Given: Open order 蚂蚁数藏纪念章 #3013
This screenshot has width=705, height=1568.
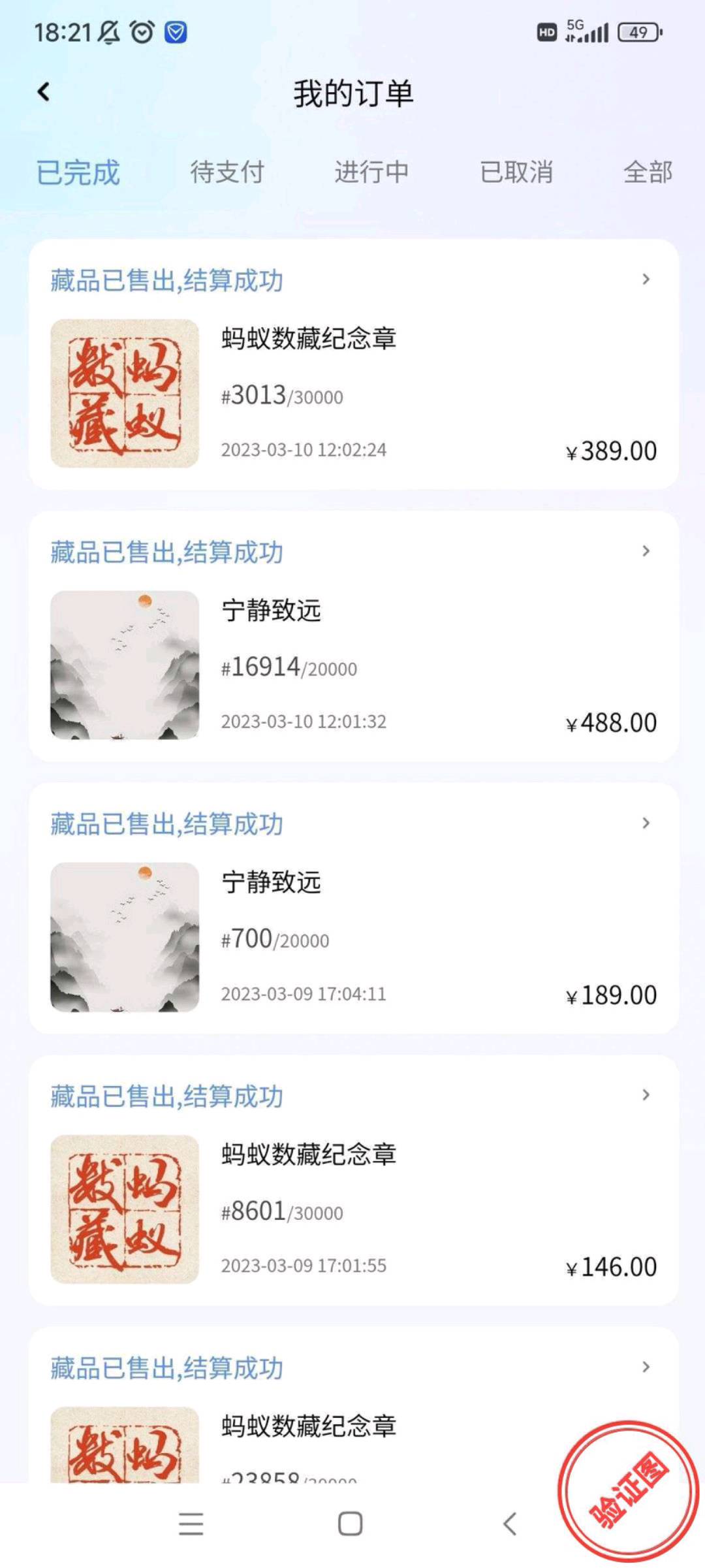Looking at the screenshot, I should click(353, 364).
